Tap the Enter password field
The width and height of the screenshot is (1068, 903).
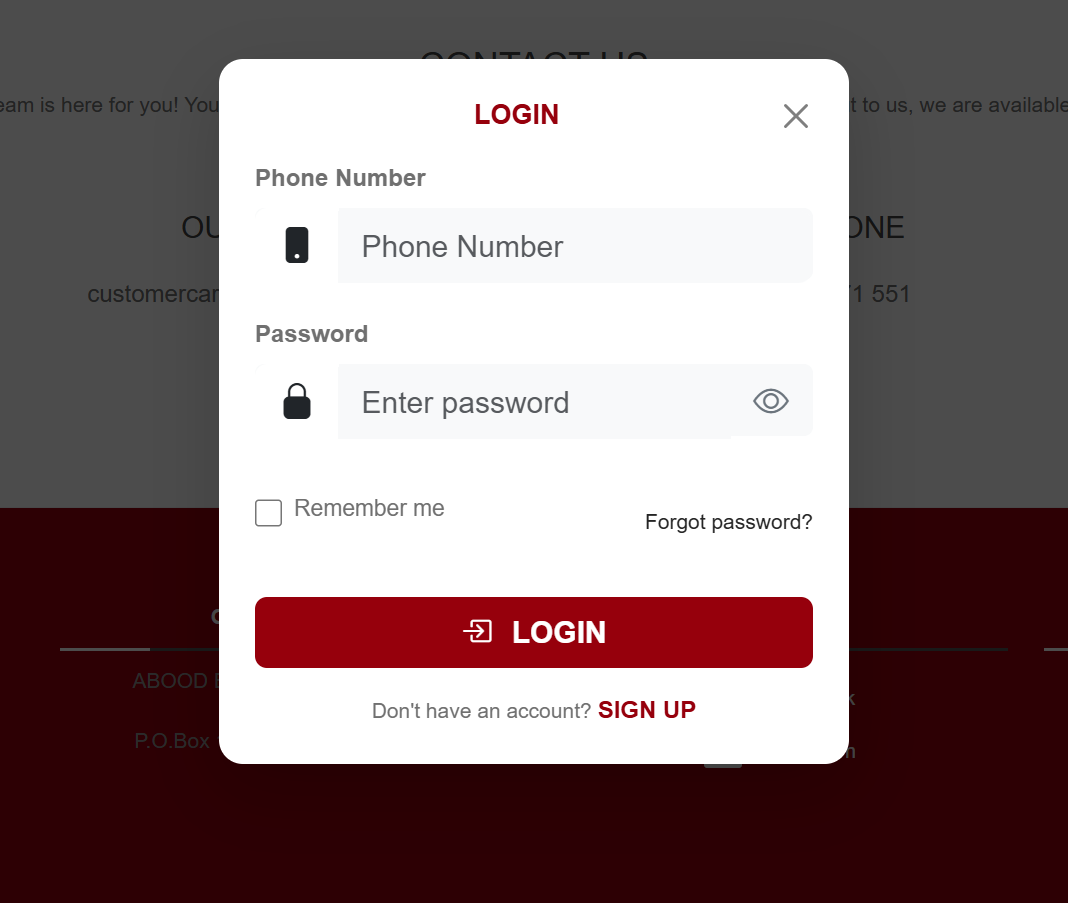[x=540, y=402]
